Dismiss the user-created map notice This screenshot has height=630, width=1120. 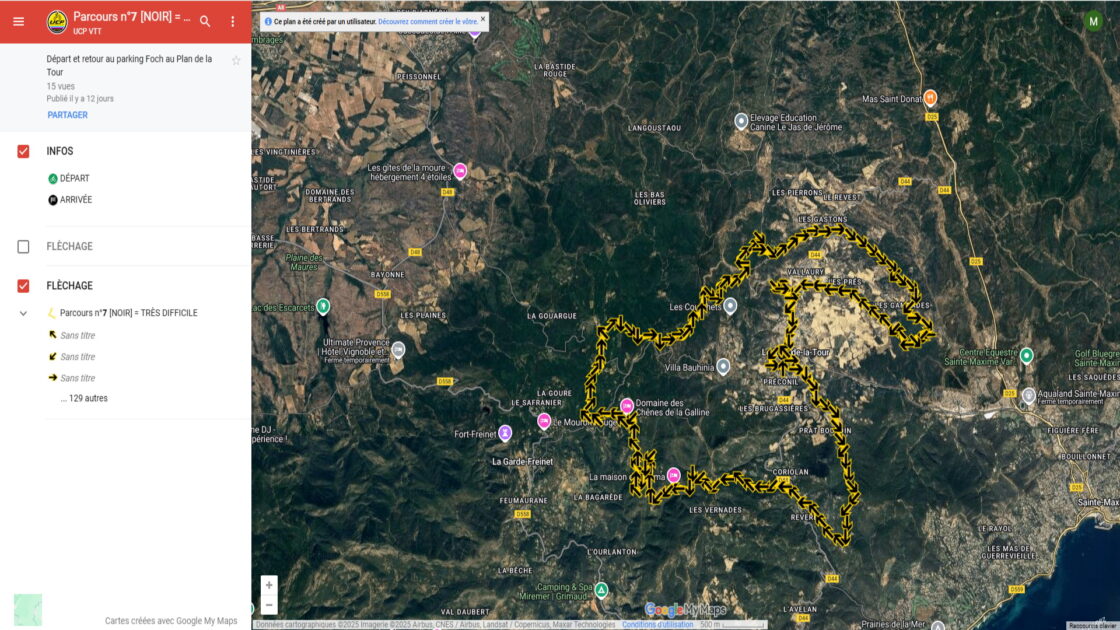(x=483, y=18)
